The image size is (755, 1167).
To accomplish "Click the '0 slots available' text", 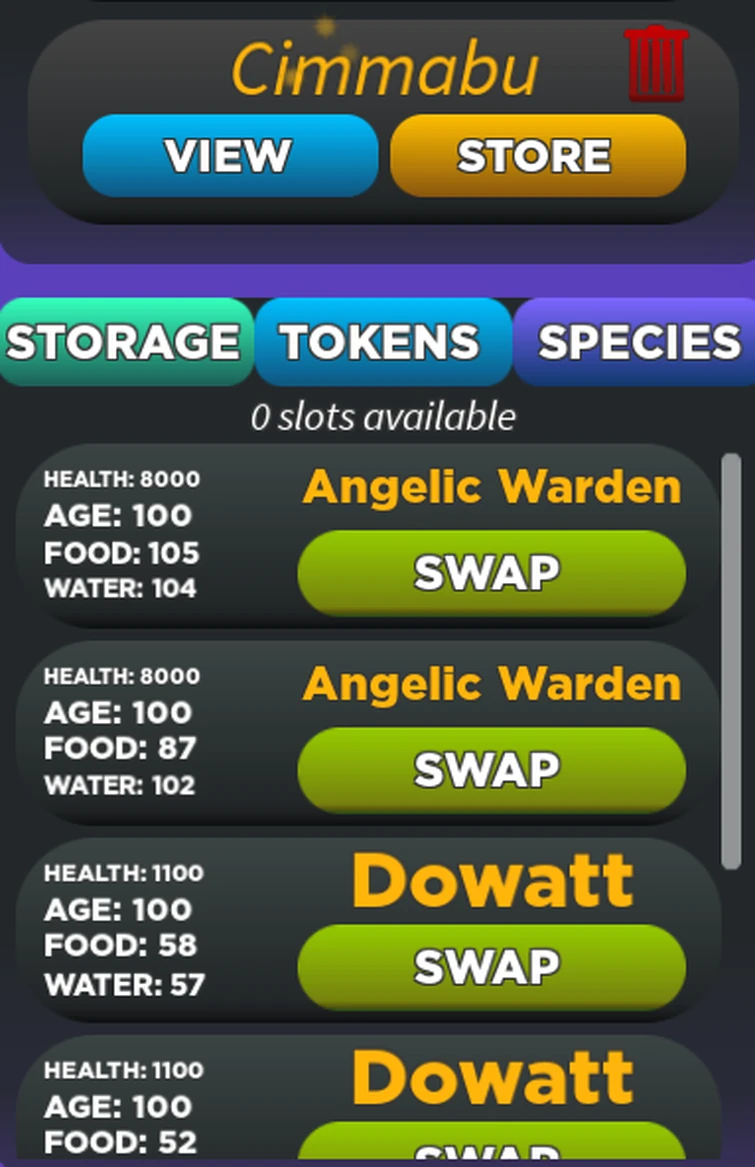I will coord(382,417).
